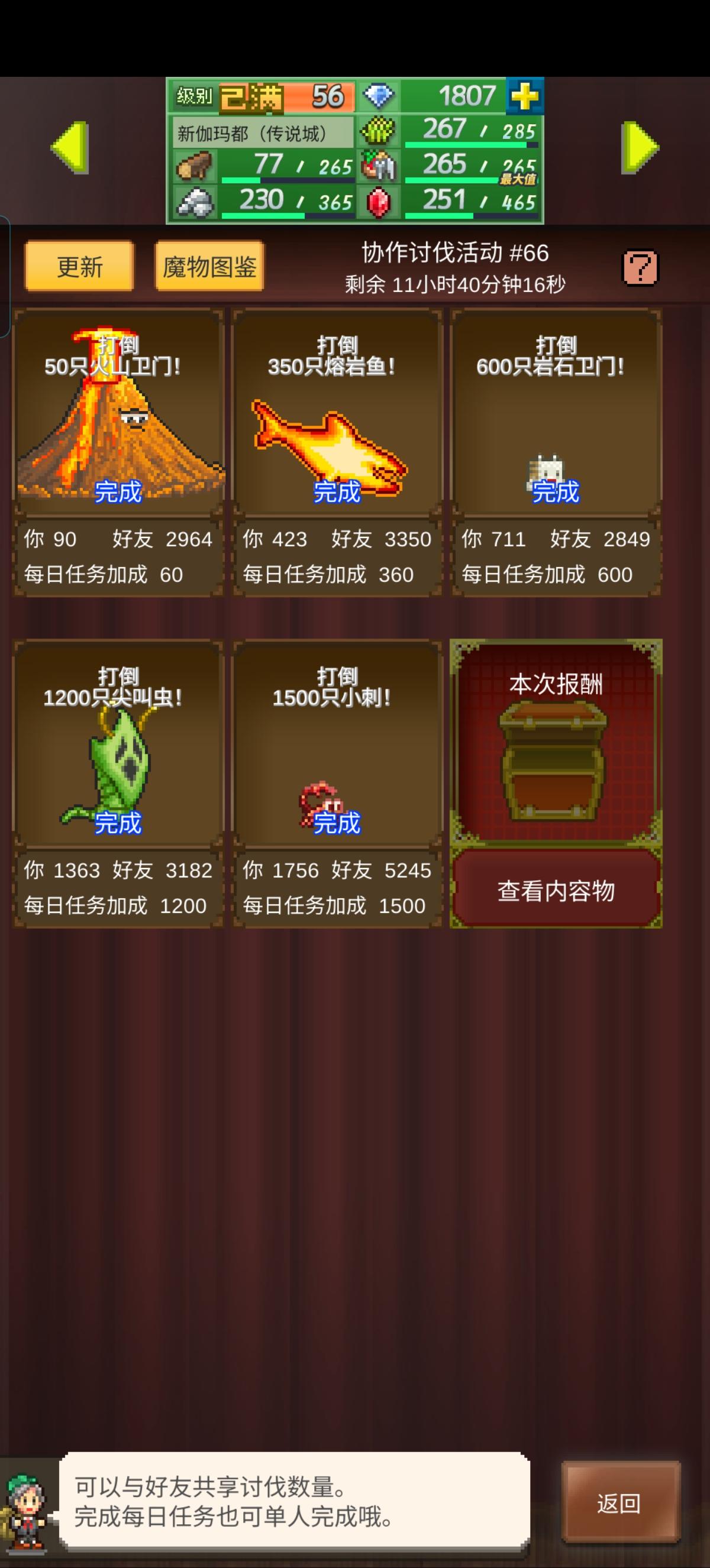Tap the diamond currency plus icon
Screen dimensions: 710x1568
click(x=526, y=96)
